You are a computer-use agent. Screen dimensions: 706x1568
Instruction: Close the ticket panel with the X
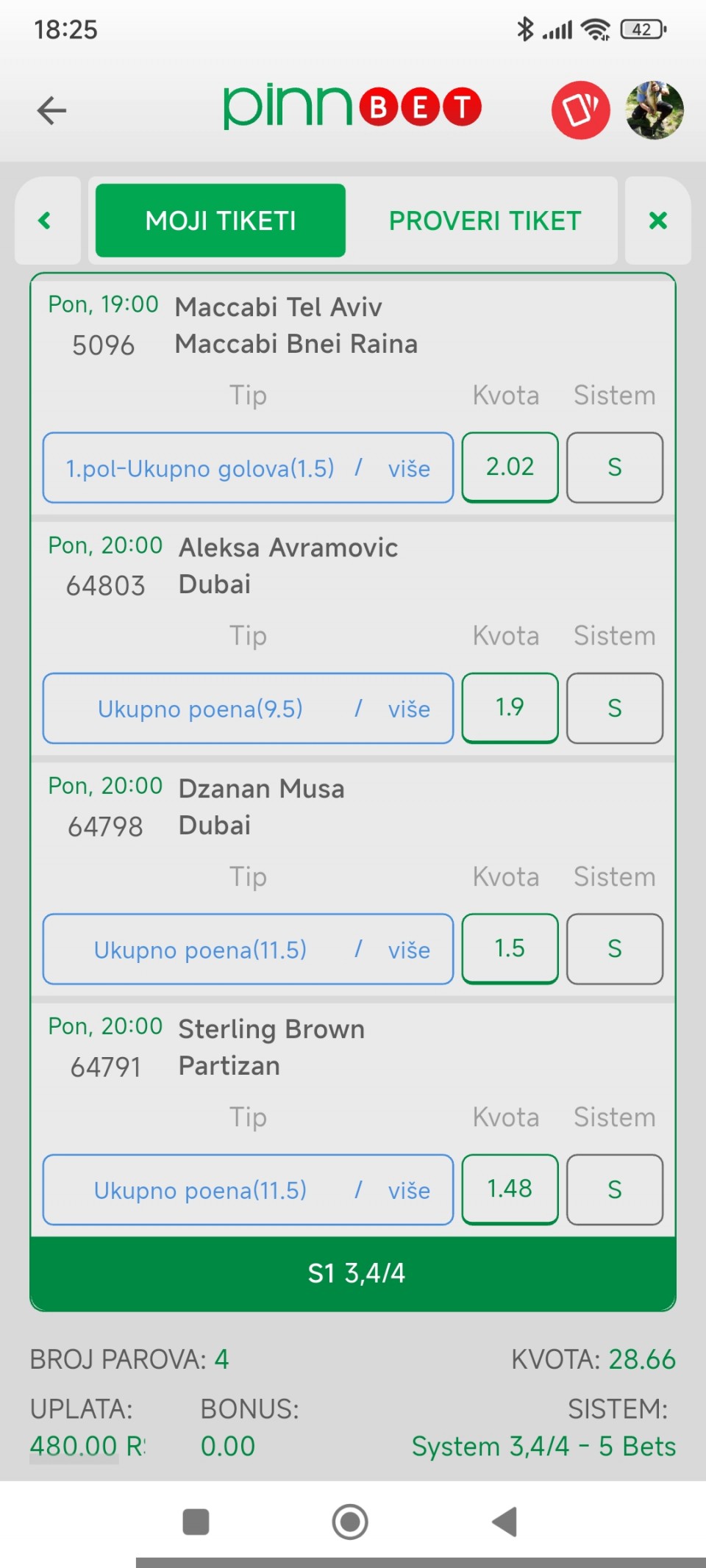pyautogui.click(x=657, y=221)
